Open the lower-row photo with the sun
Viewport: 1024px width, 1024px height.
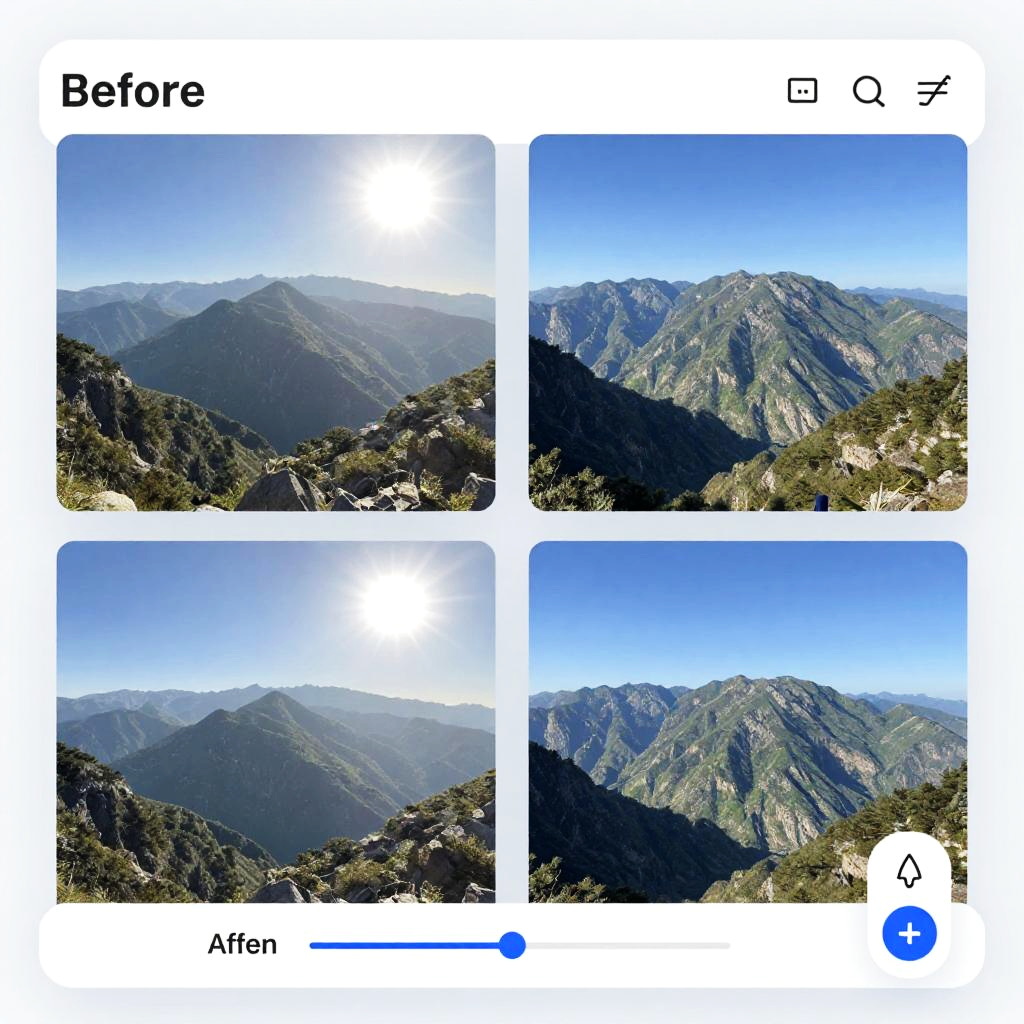tap(276, 721)
